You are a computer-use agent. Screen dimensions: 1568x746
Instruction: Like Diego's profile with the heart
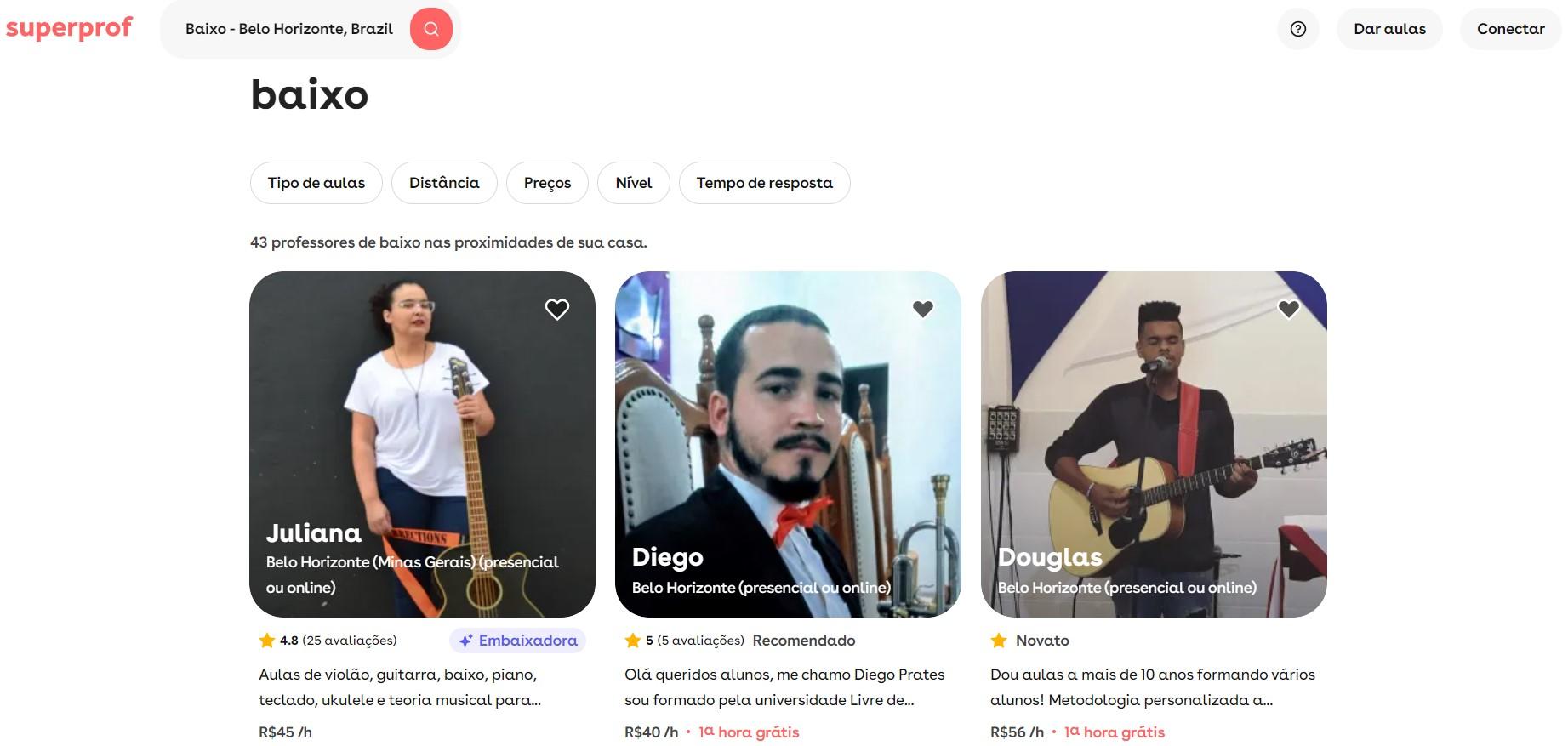[x=923, y=310]
